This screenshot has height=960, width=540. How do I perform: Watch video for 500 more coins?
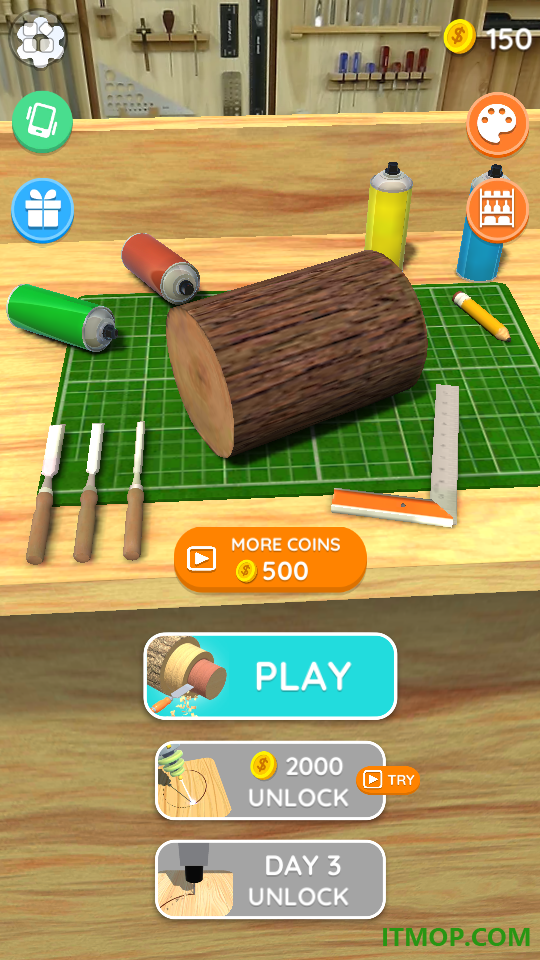coord(270,559)
